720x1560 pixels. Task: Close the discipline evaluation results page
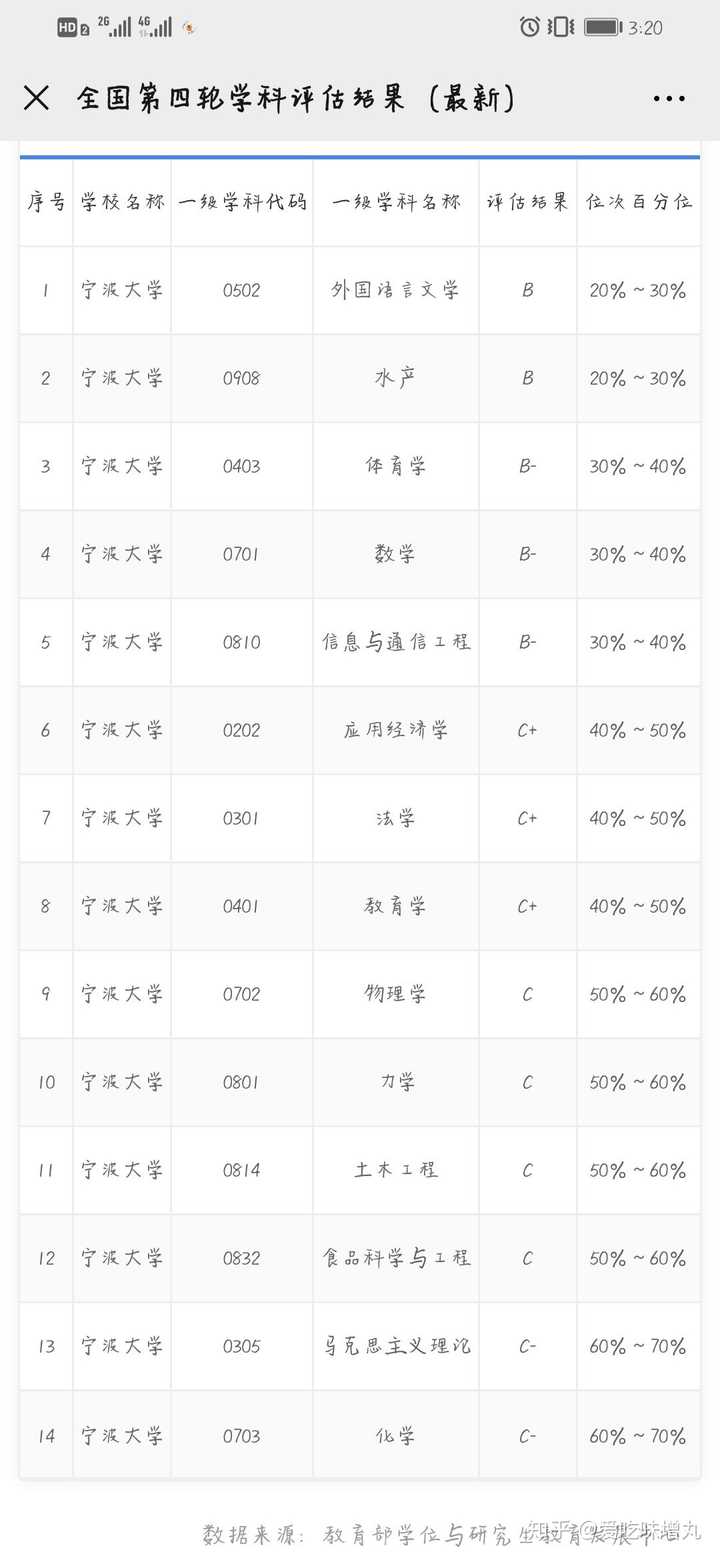(x=36, y=98)
